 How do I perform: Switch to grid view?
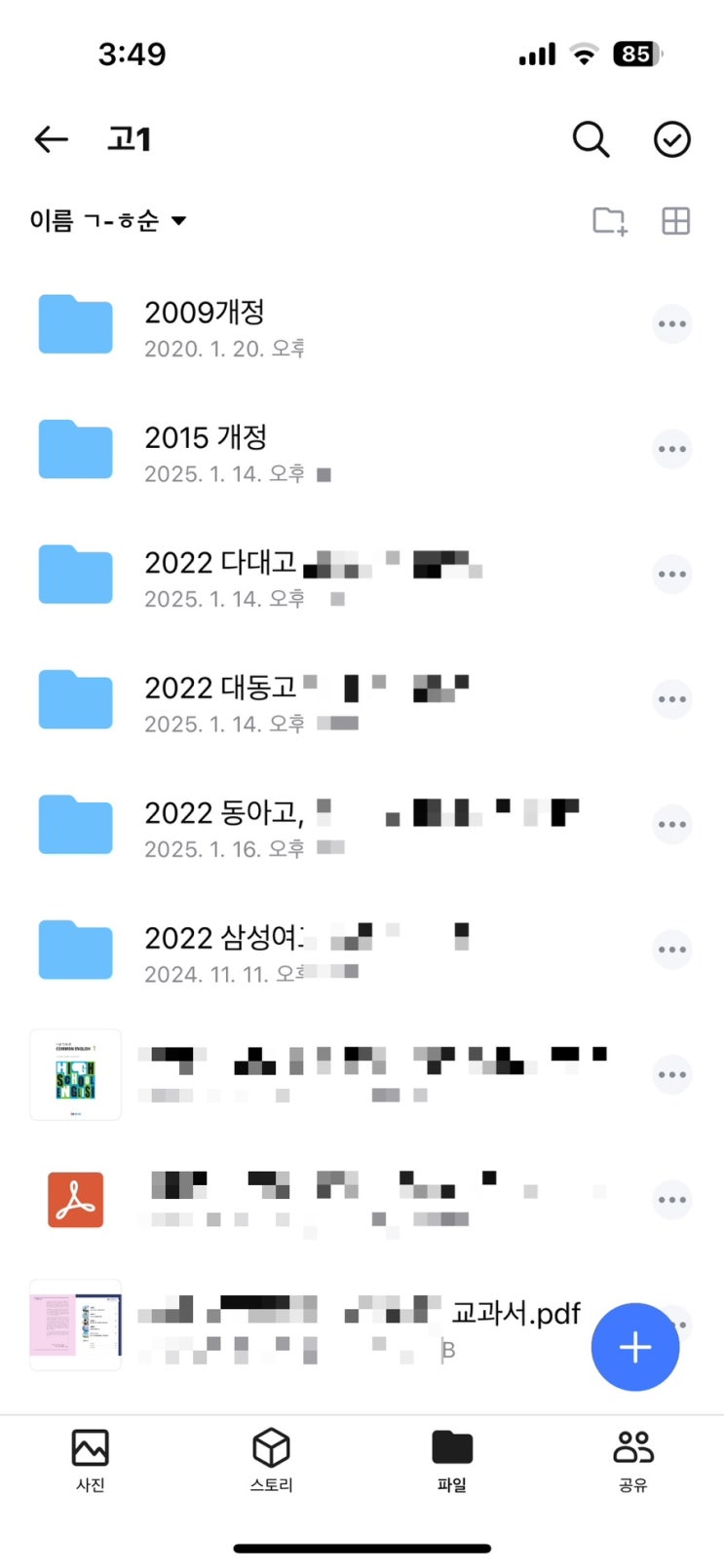pos(675,221)
